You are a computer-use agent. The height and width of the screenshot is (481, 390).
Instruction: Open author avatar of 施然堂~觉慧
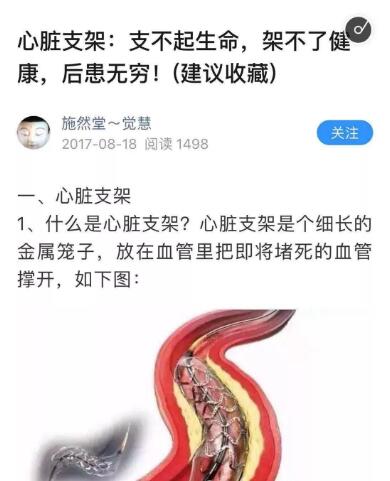[x=33, y=133]
